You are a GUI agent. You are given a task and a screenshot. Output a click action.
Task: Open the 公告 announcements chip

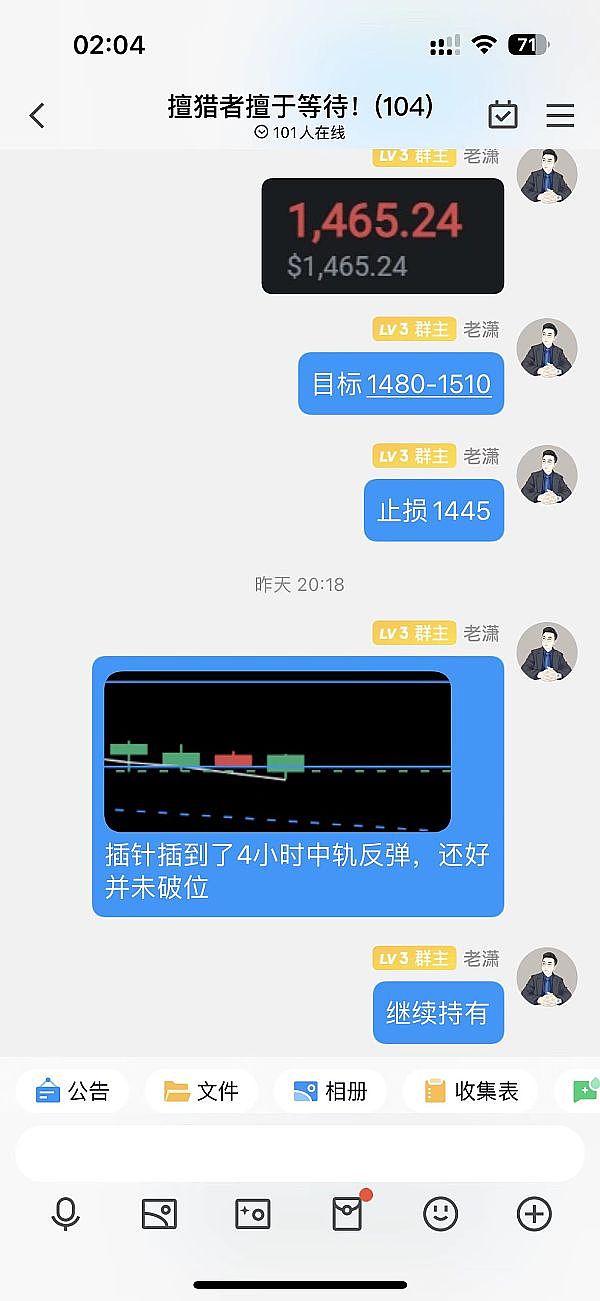72,1091
